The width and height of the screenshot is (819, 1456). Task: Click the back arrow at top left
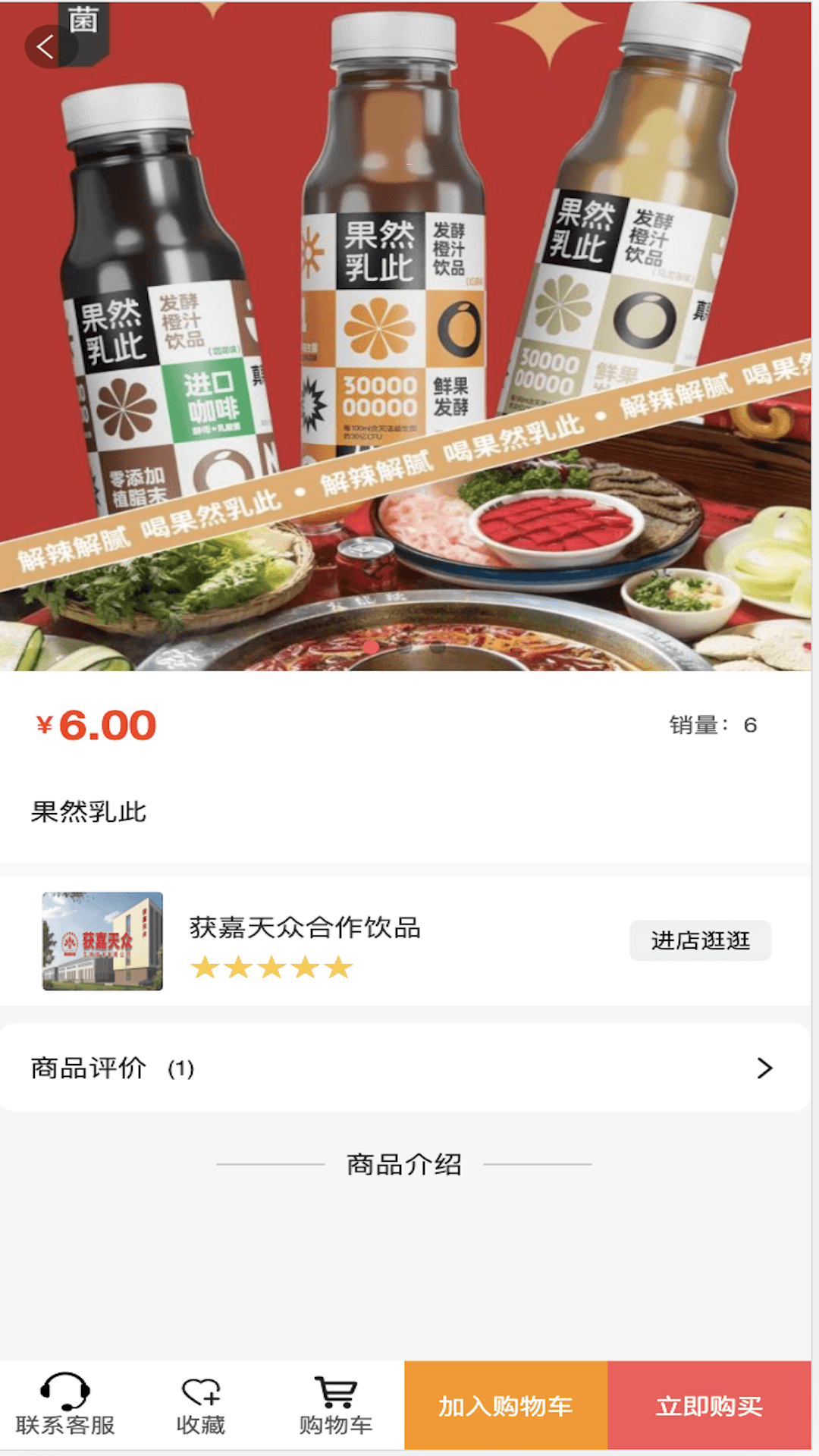[45, 45]
